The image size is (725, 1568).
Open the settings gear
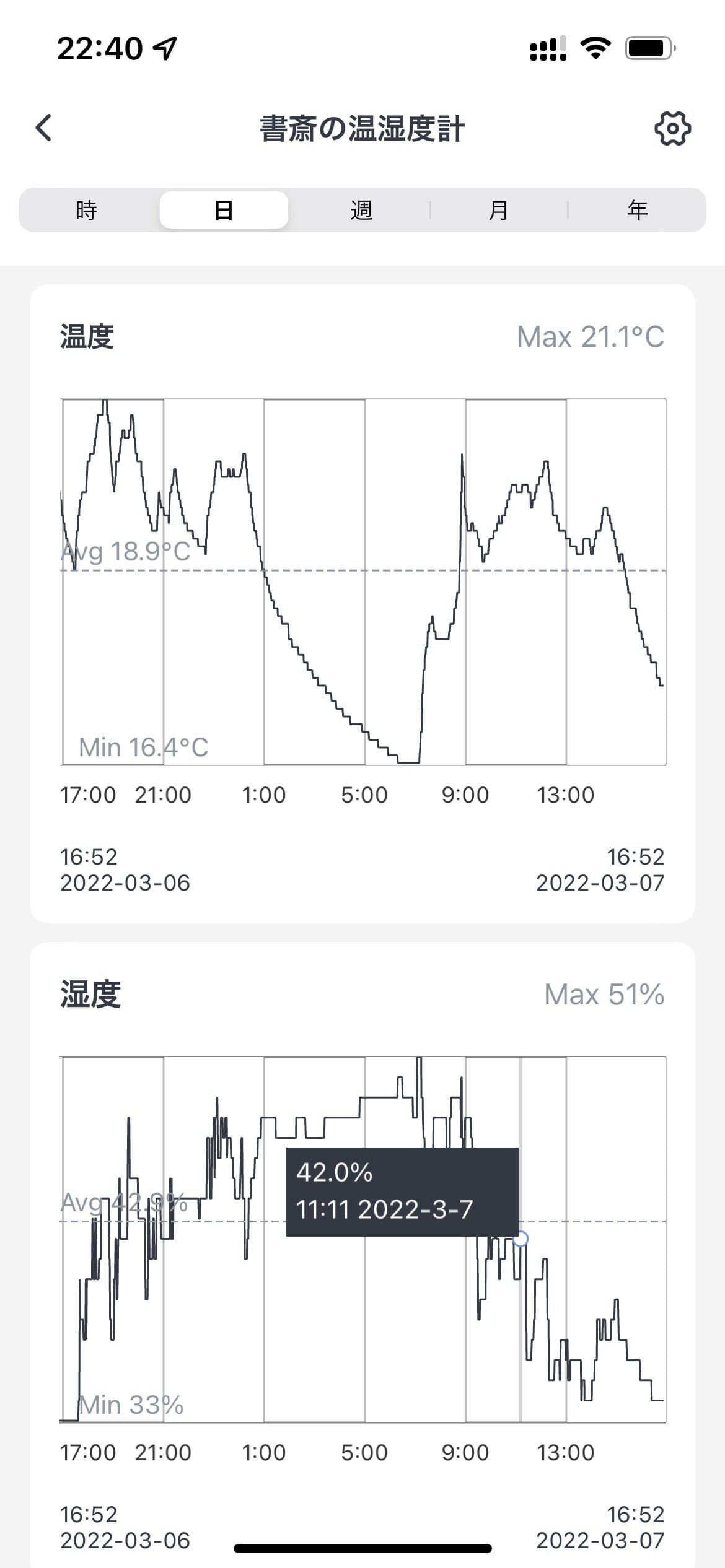(672, 128)
